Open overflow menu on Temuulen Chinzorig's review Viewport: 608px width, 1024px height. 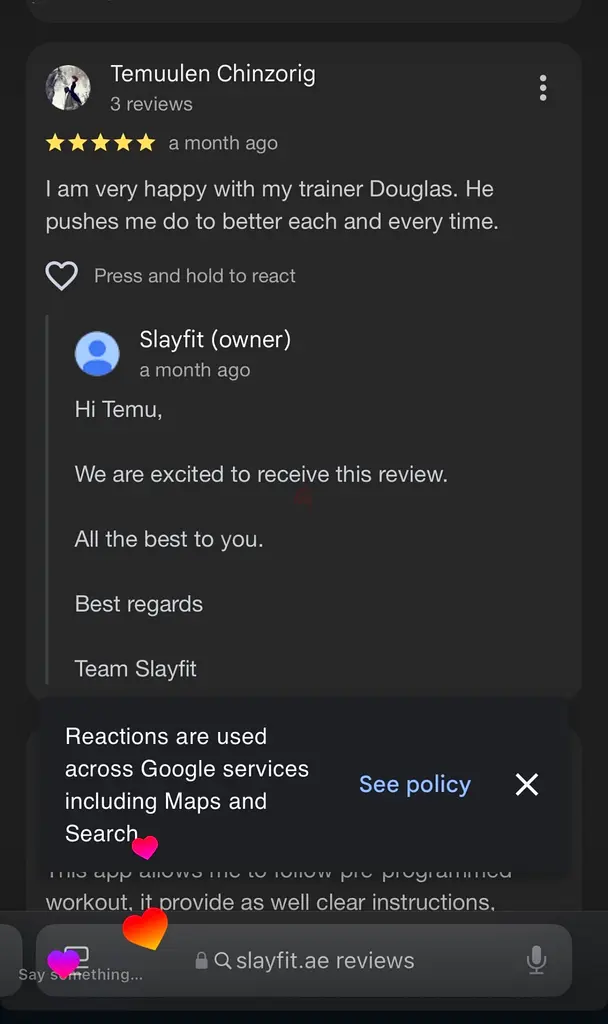543,88
